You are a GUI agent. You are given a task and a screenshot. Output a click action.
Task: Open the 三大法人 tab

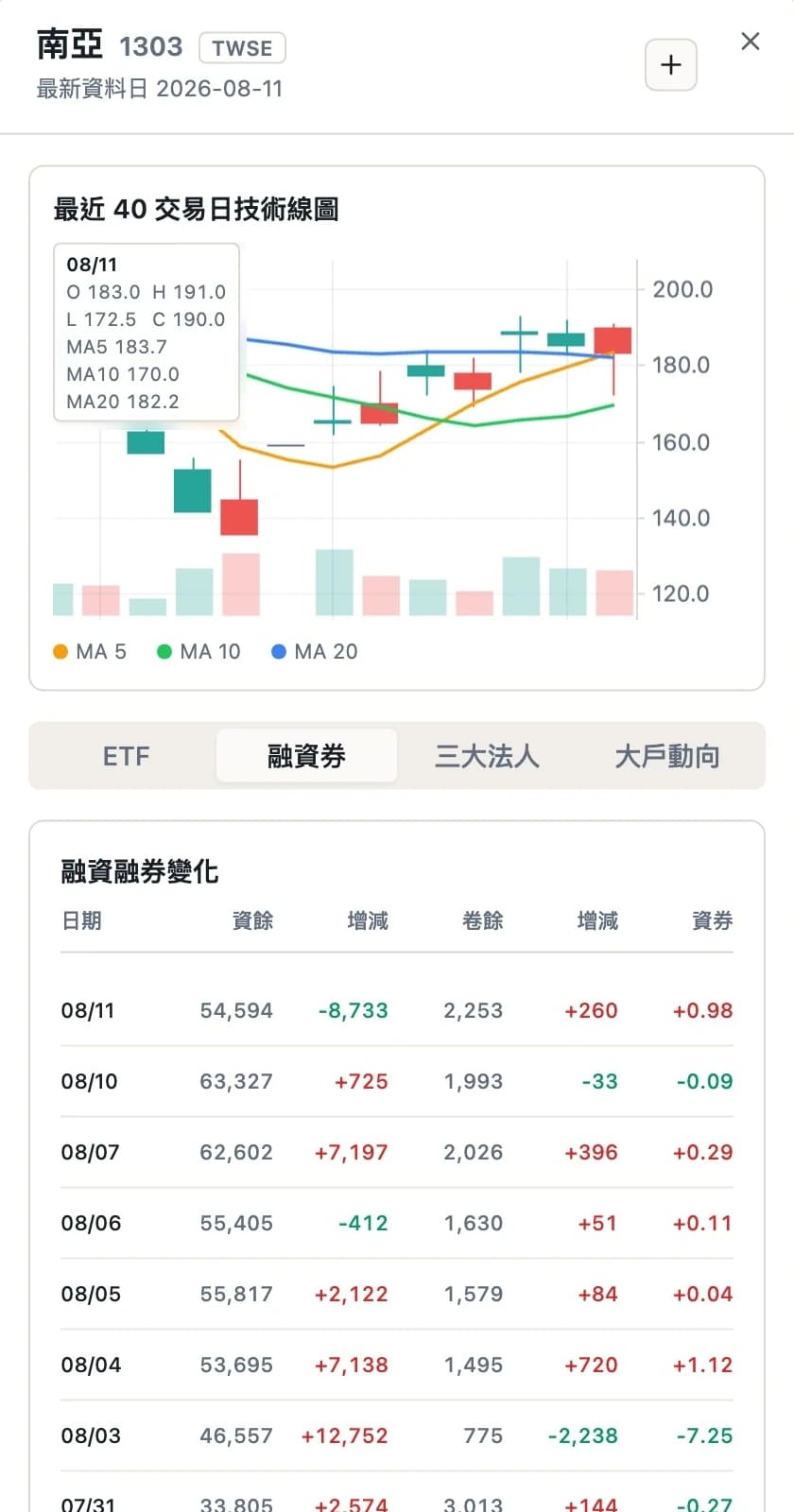tap(487, 756)
